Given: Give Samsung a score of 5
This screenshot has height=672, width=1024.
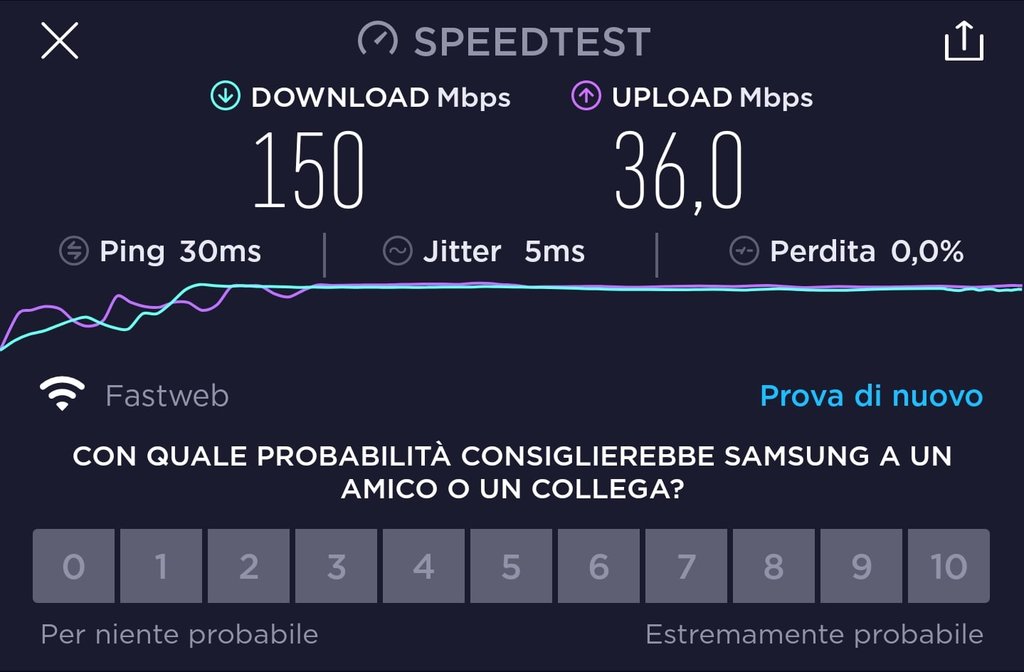Looking at the screenshot, I should coord(511,567).
